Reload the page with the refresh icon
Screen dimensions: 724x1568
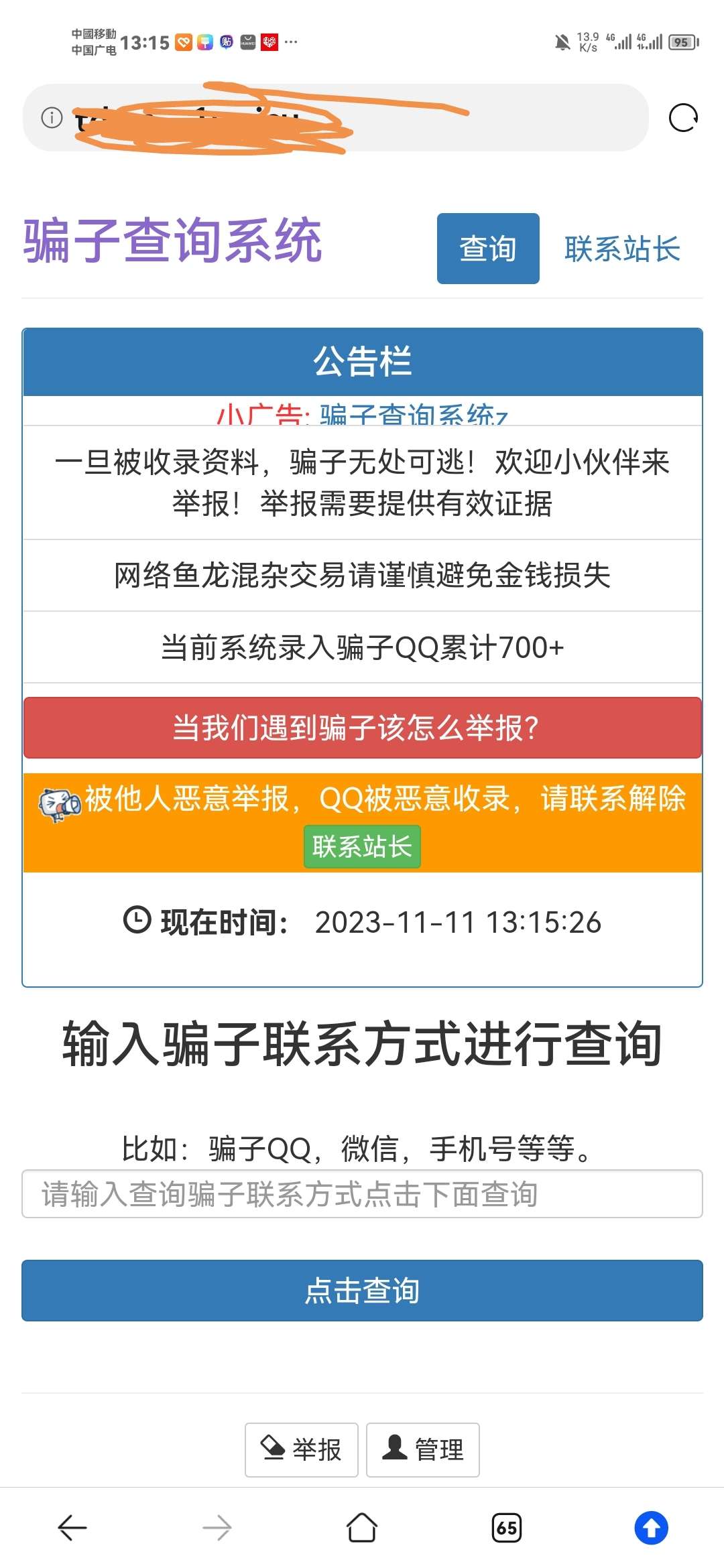[x=683, y=118]
